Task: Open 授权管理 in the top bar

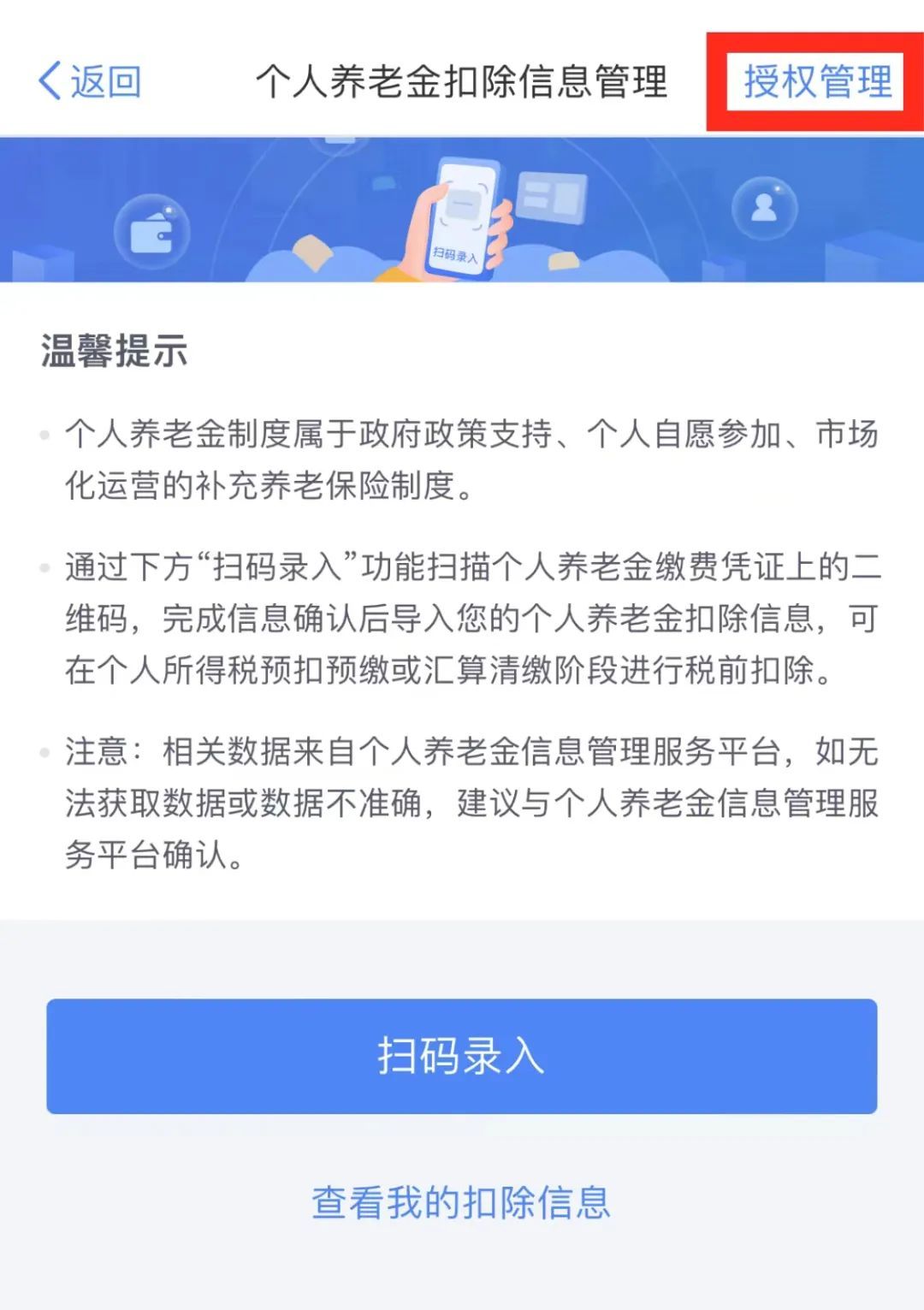Action: 817,82
